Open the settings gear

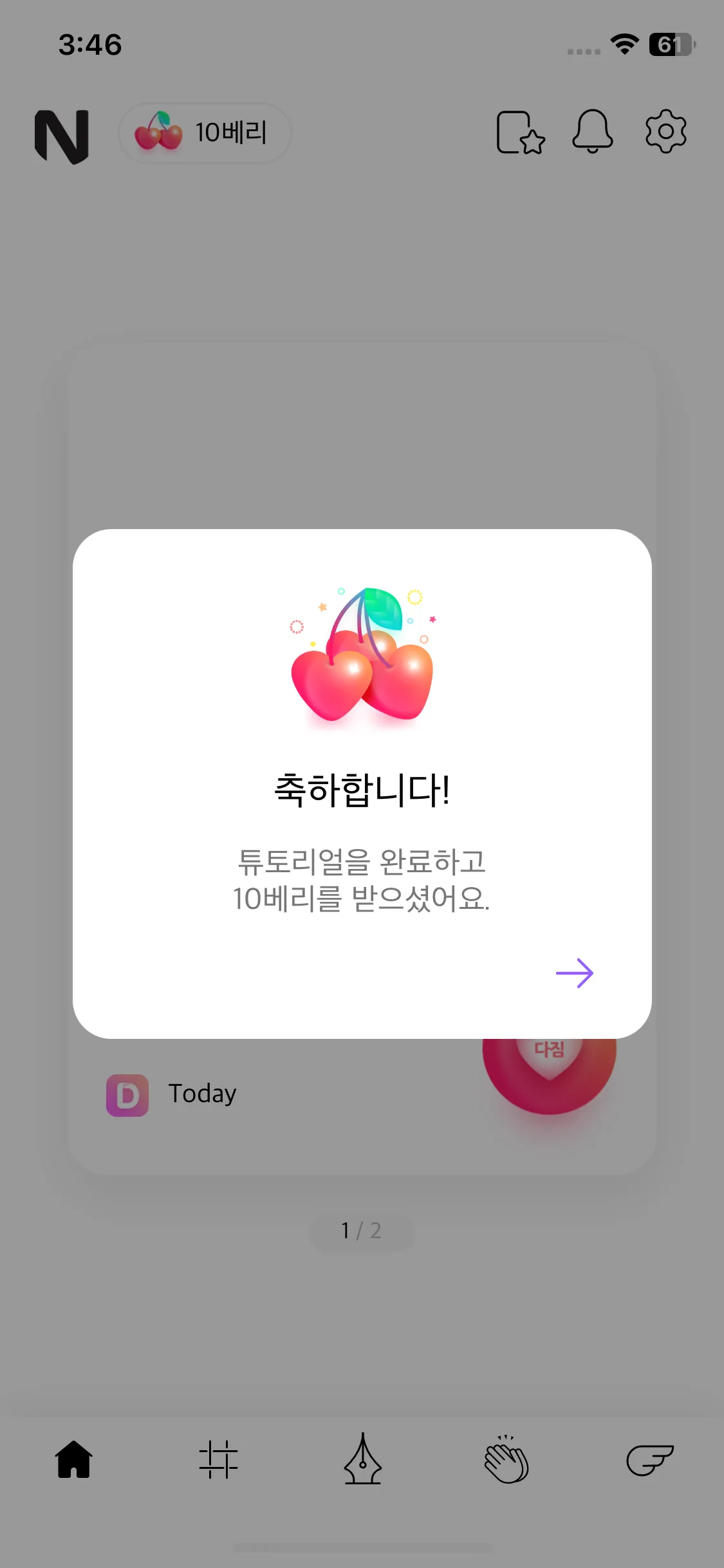[x=665, y=132]
